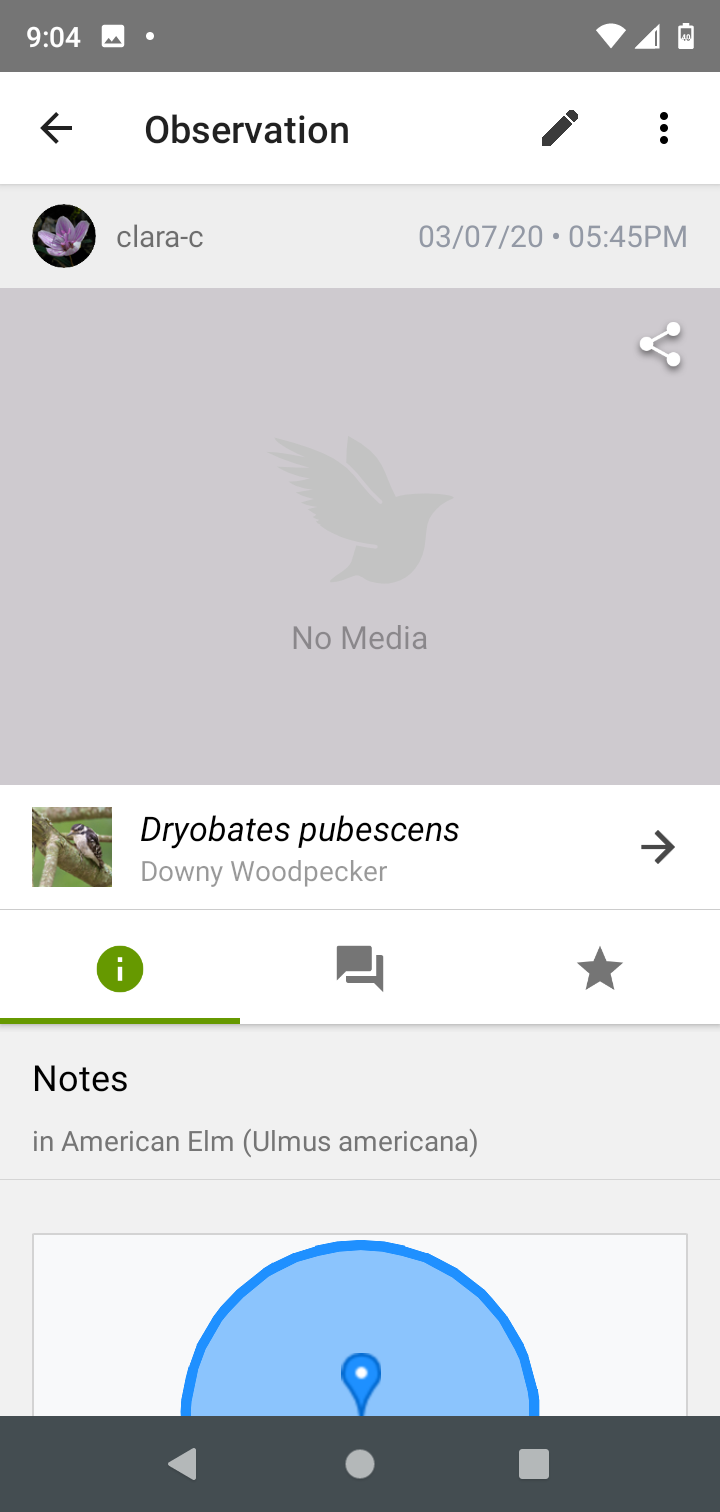Switch to the comments tab

coord(360,968)
